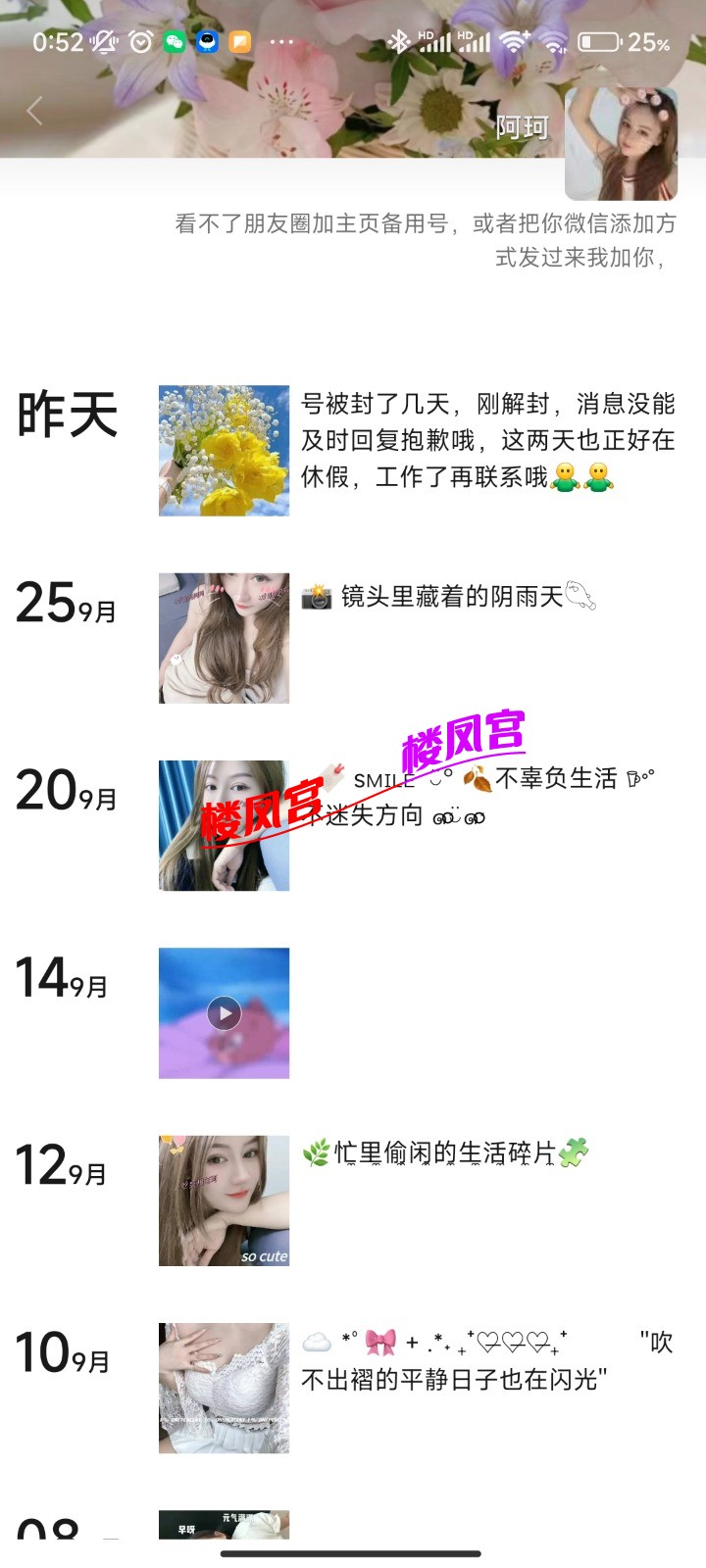The height and width of the screenshot is (1568, 706).
Task: Open the WeChat icon in the status bar
Action: [x=176, y=41]
